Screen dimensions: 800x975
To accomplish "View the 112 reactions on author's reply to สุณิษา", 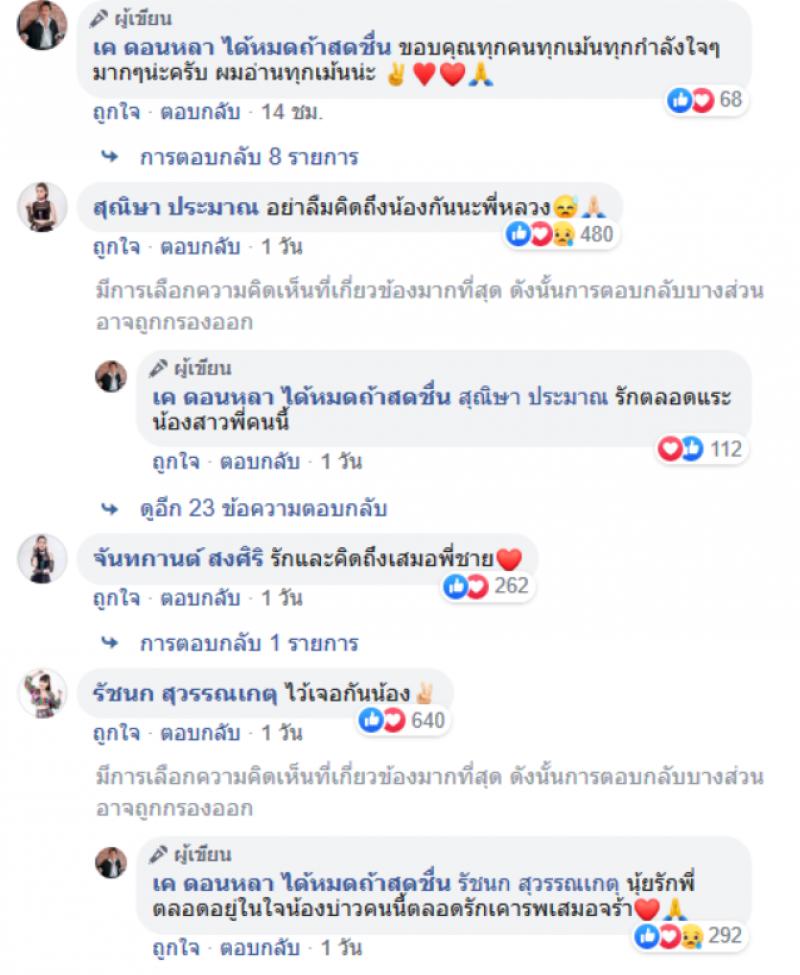I will tap(701, 450).
